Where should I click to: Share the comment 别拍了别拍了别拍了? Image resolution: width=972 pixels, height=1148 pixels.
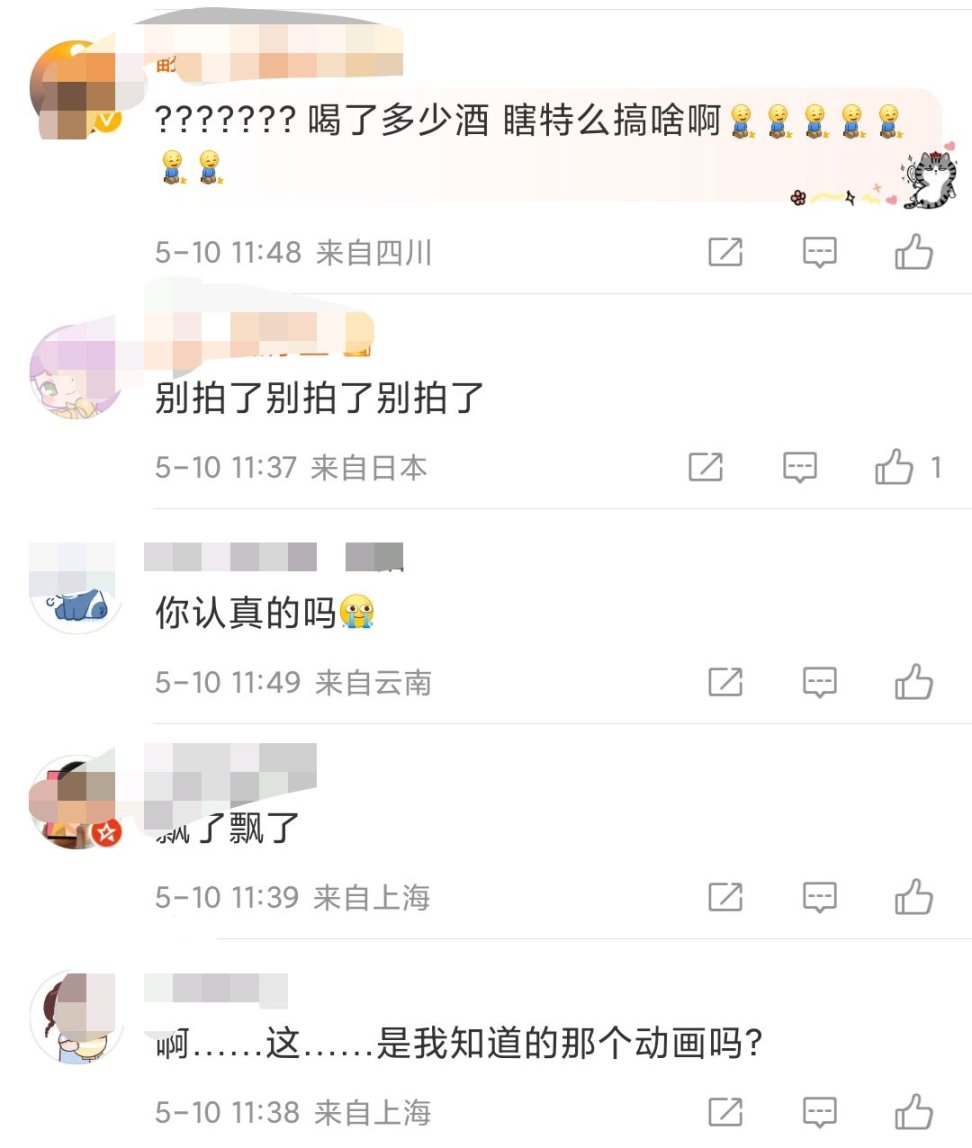(706, 467)
